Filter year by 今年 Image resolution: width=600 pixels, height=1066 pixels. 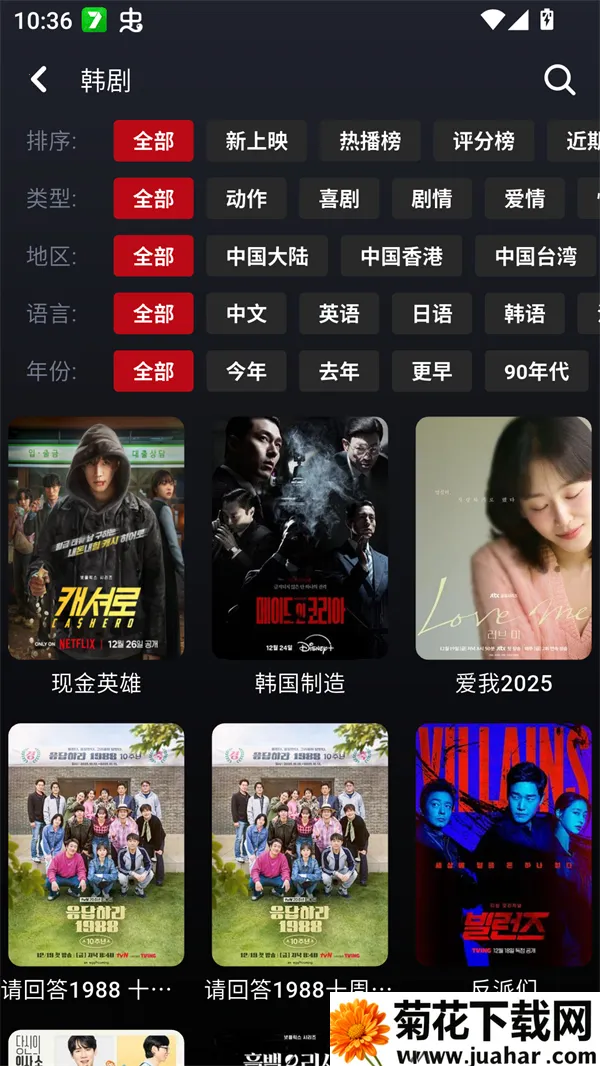click(x=246, y=372)
